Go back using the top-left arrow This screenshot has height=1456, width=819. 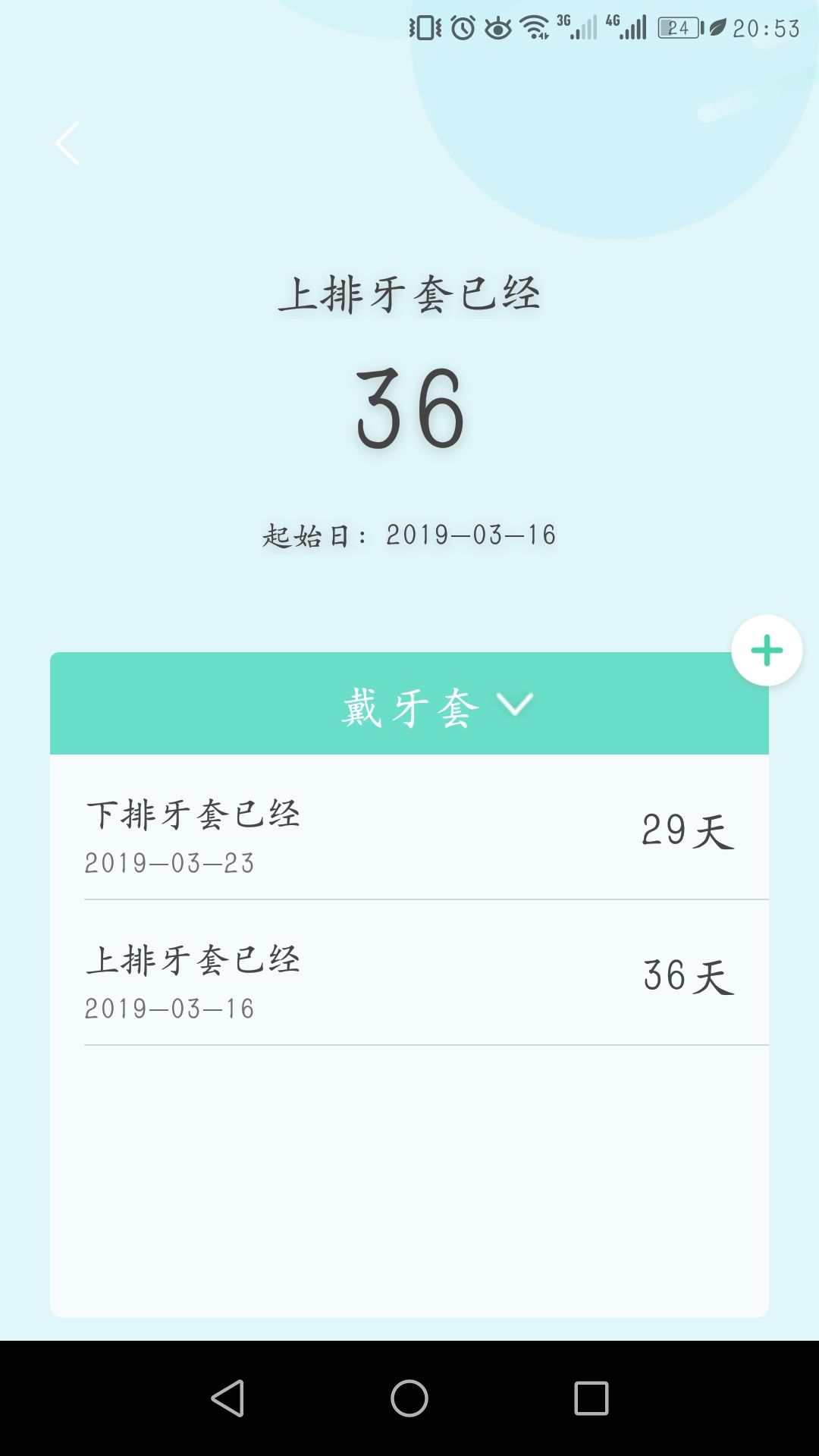point(67,143)
